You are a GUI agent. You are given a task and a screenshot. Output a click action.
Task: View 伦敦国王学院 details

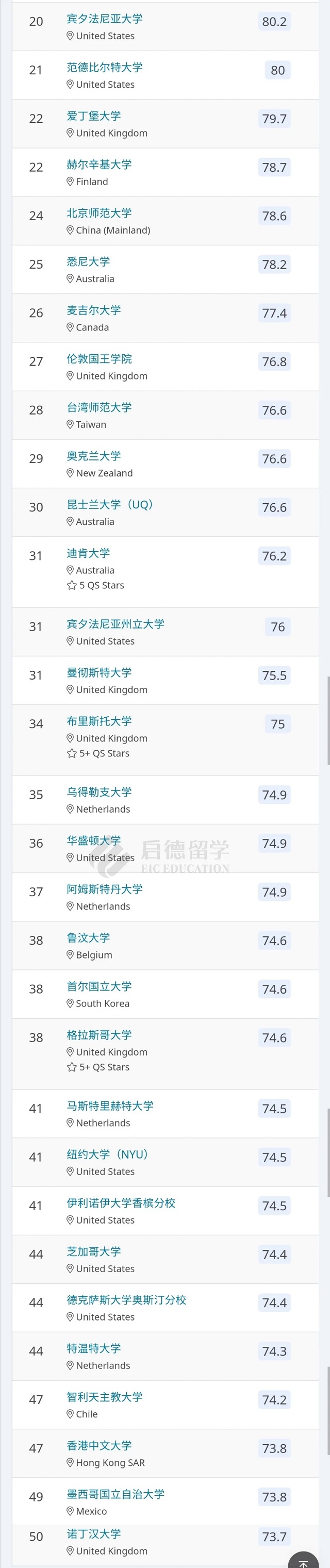pos(98,359)
